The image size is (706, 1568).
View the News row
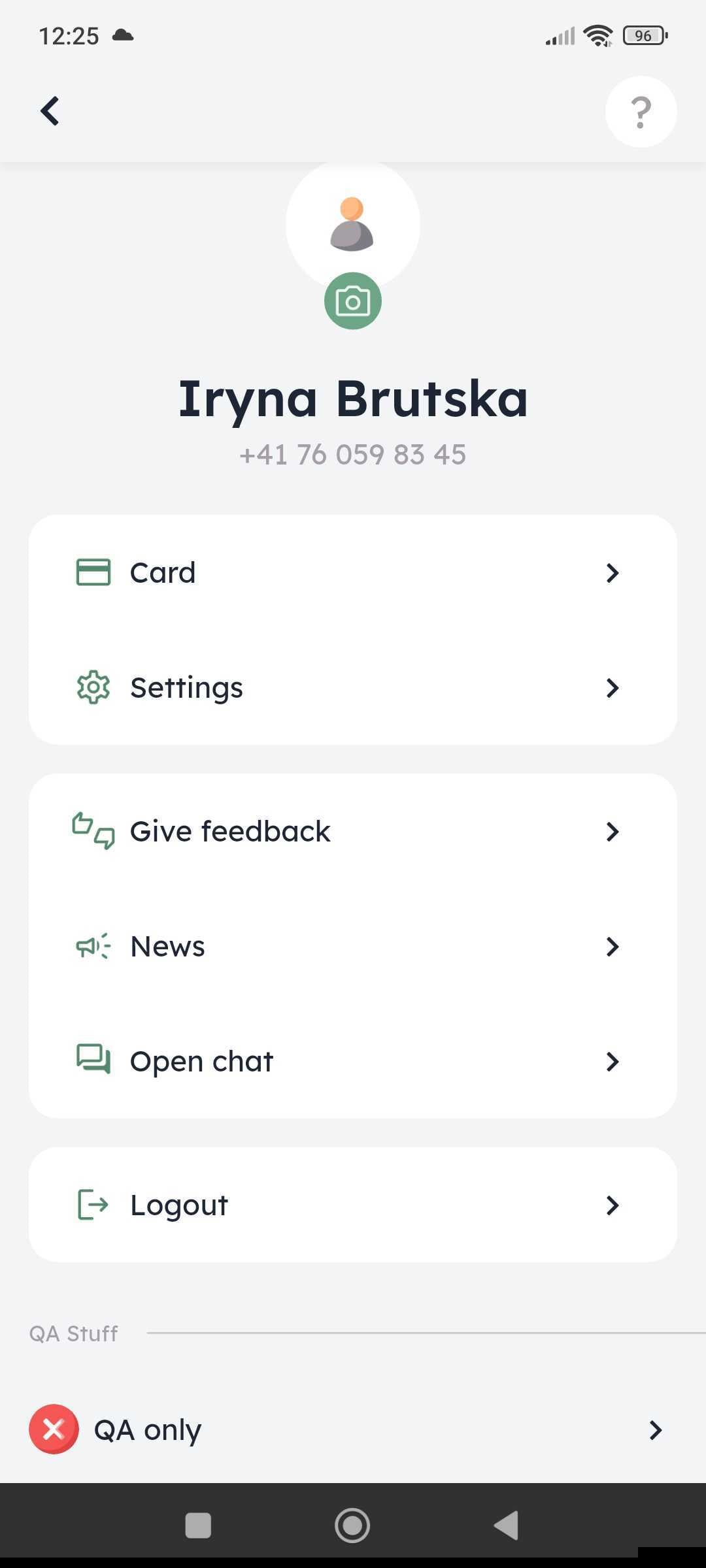tap(353, 946)
